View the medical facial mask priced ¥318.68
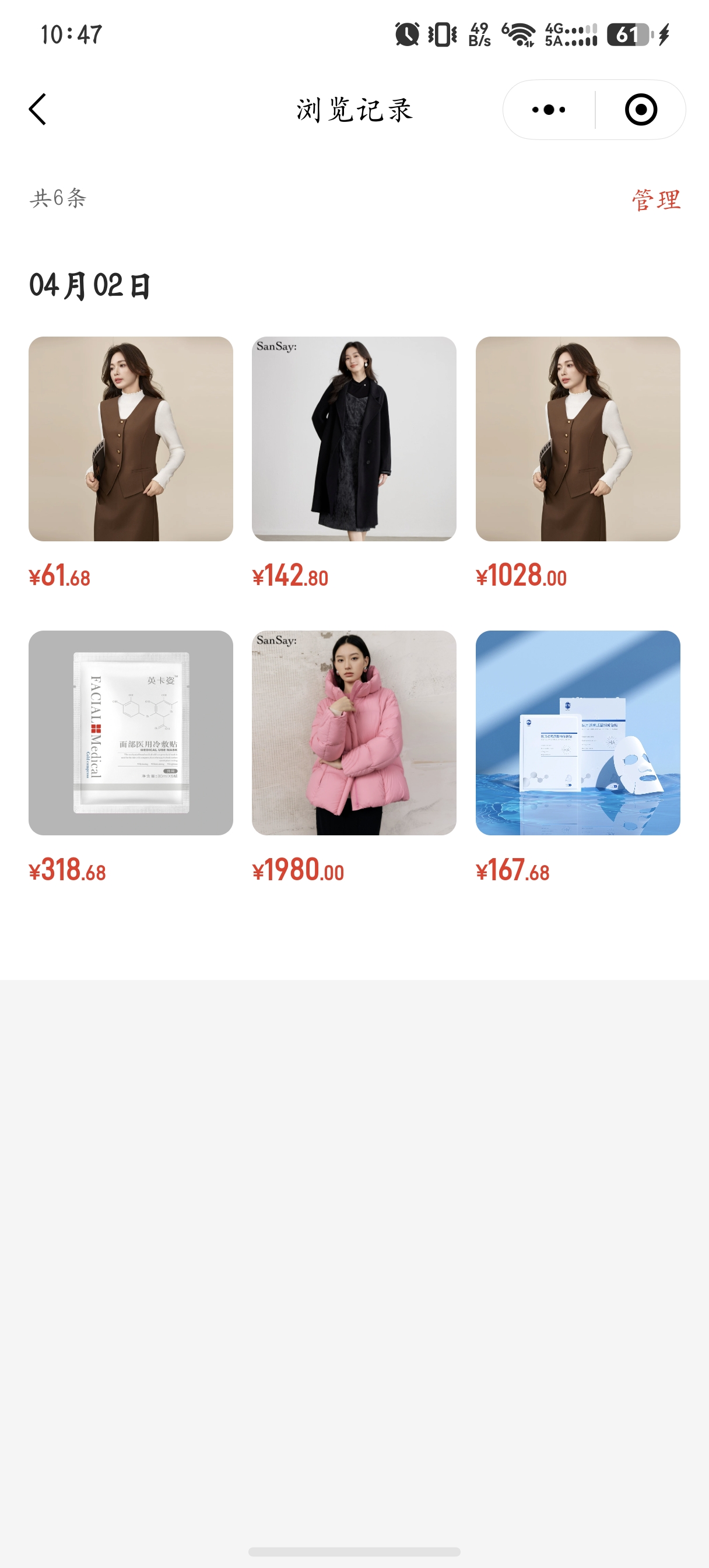Viewport: 709px width, 1568px height. point(131,732)
